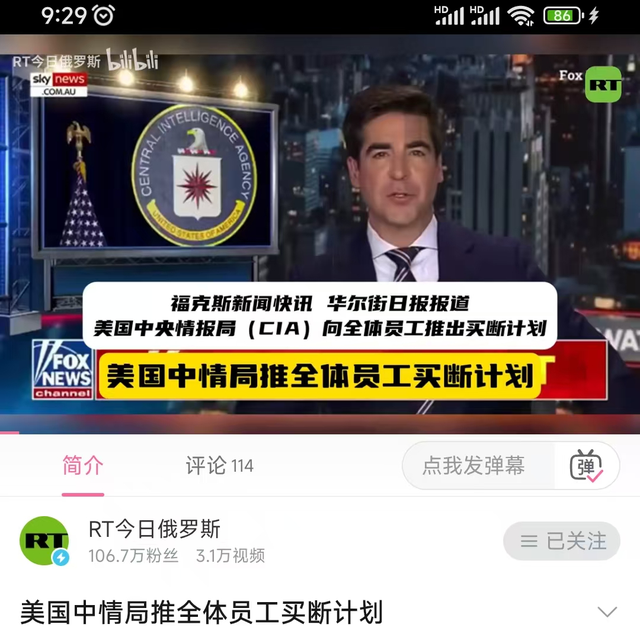Switch to the 评论 114 tab

[219, 466]
